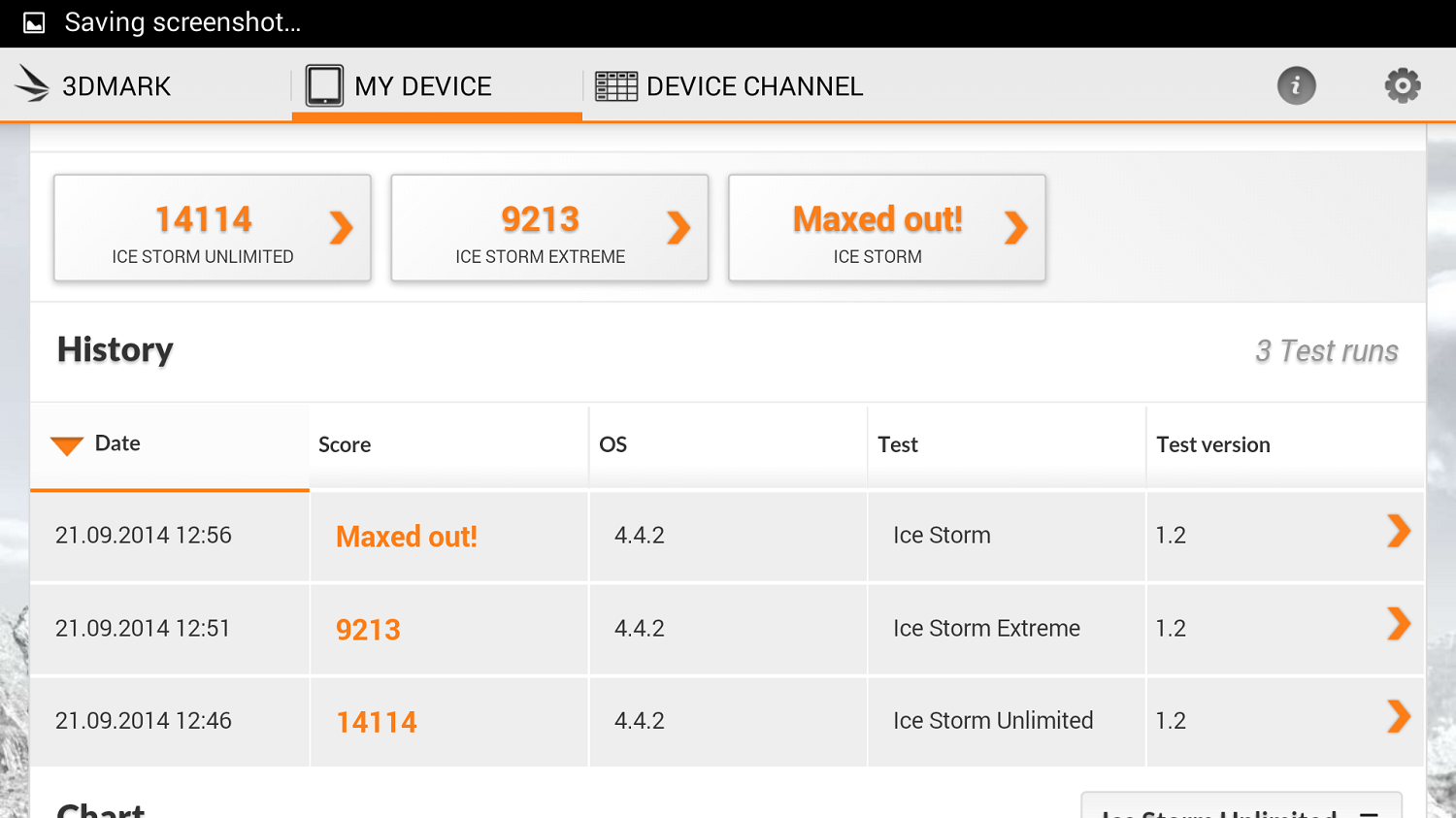This screenshot has width=1456, height=818.
Task: Switch to the Device Channel tab
Action: tap(729, 86)
